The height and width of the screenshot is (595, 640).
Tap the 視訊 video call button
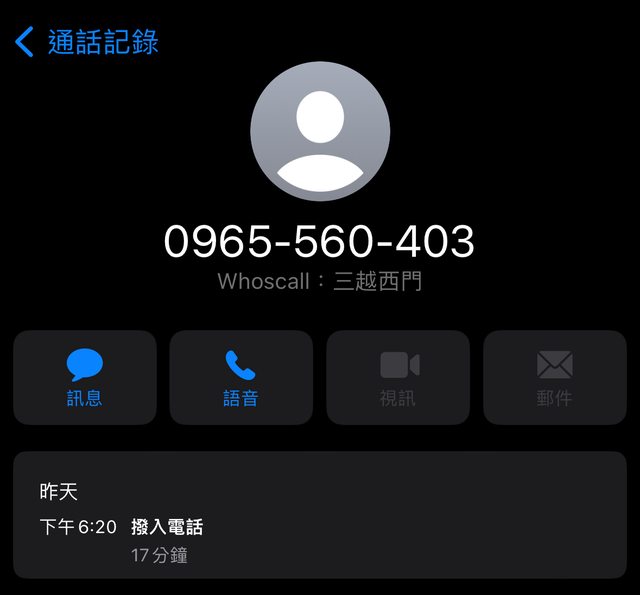398,378
